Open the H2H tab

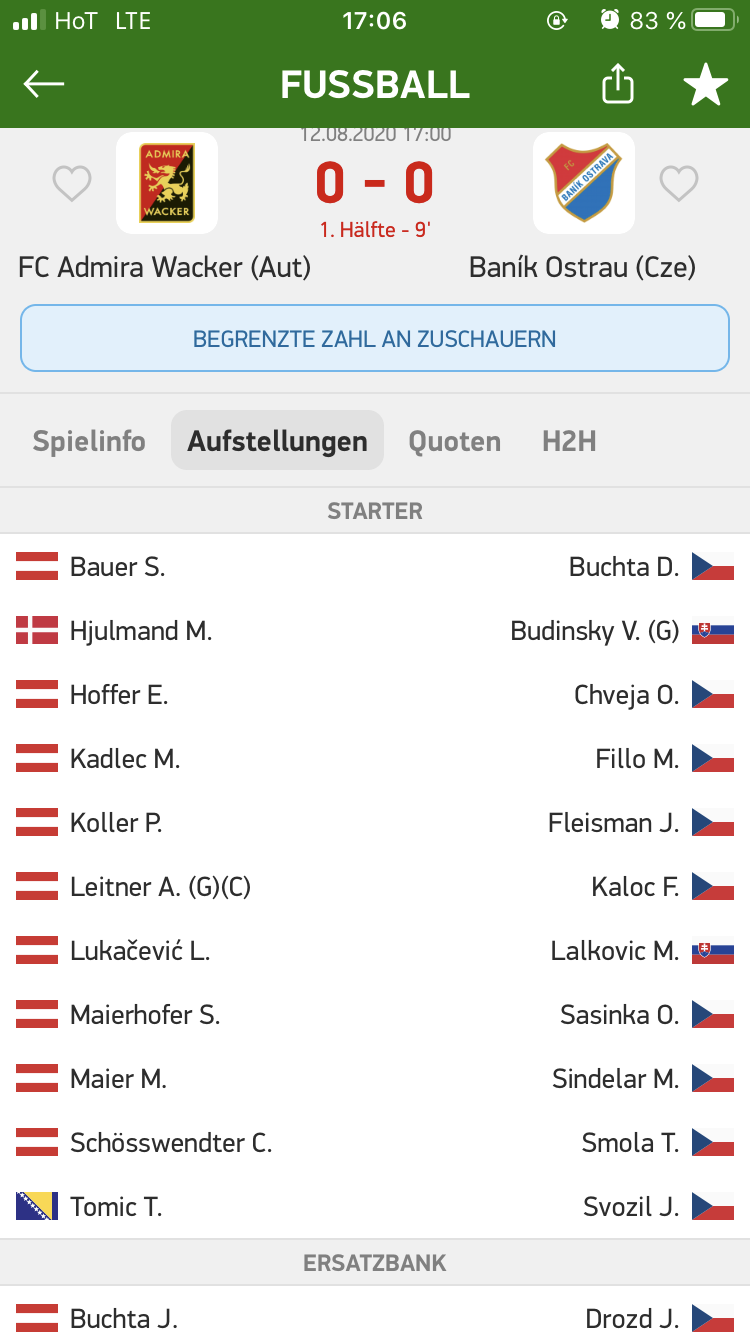569,441
